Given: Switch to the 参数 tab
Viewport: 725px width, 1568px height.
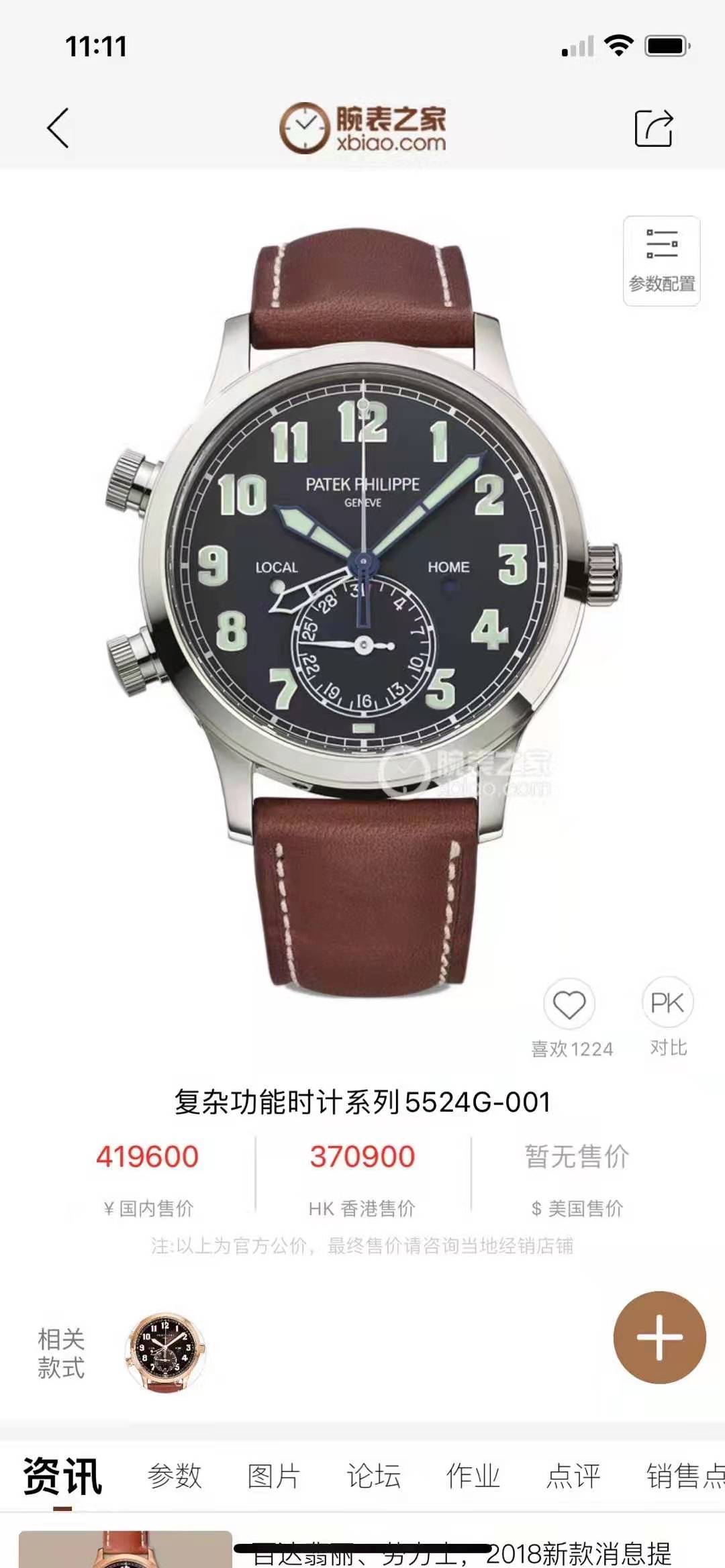Looking at the screenshot, I should [175, 1476].
